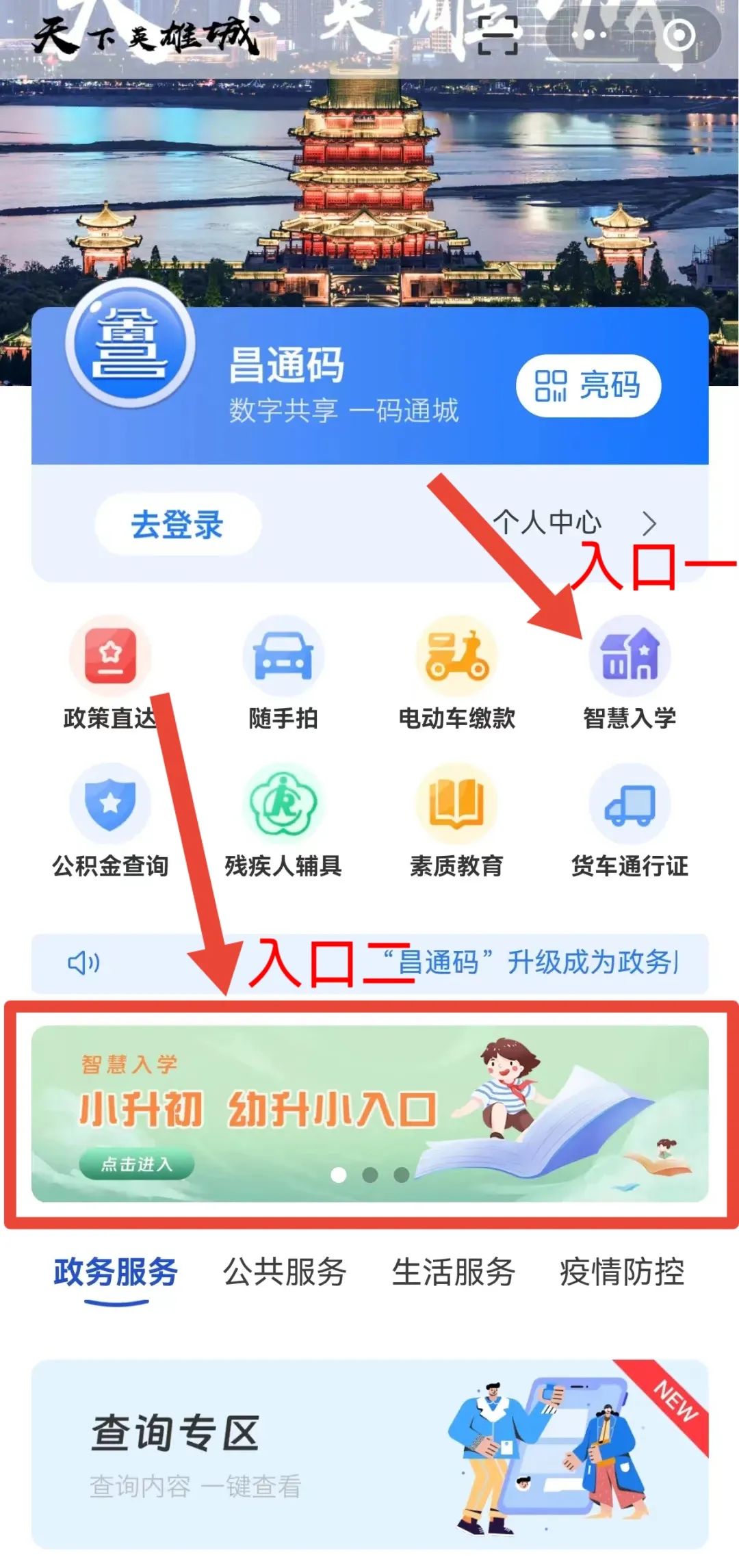739x1568 pixels.
Task: Open the 查询专区 card
Action: point(369,1453)
